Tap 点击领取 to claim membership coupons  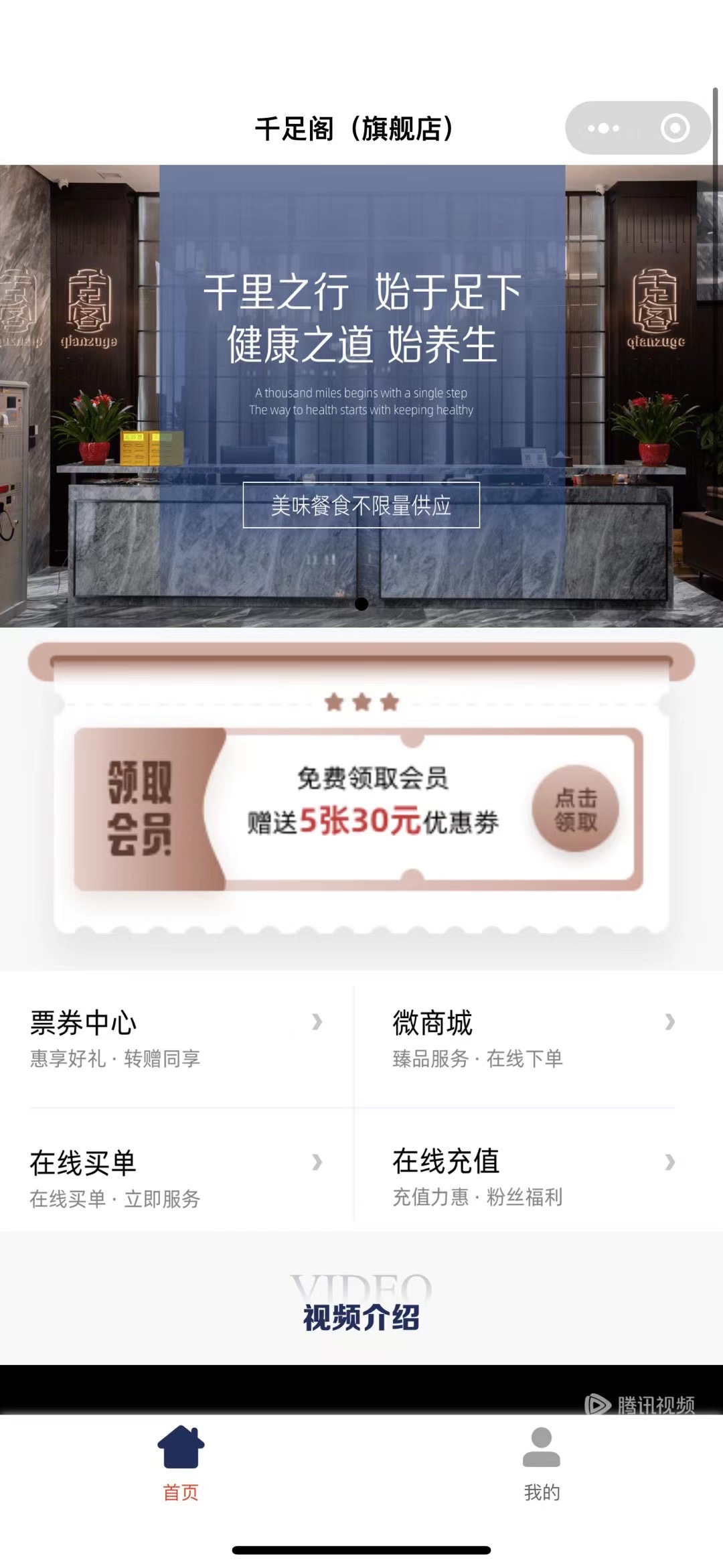point(575,809)
